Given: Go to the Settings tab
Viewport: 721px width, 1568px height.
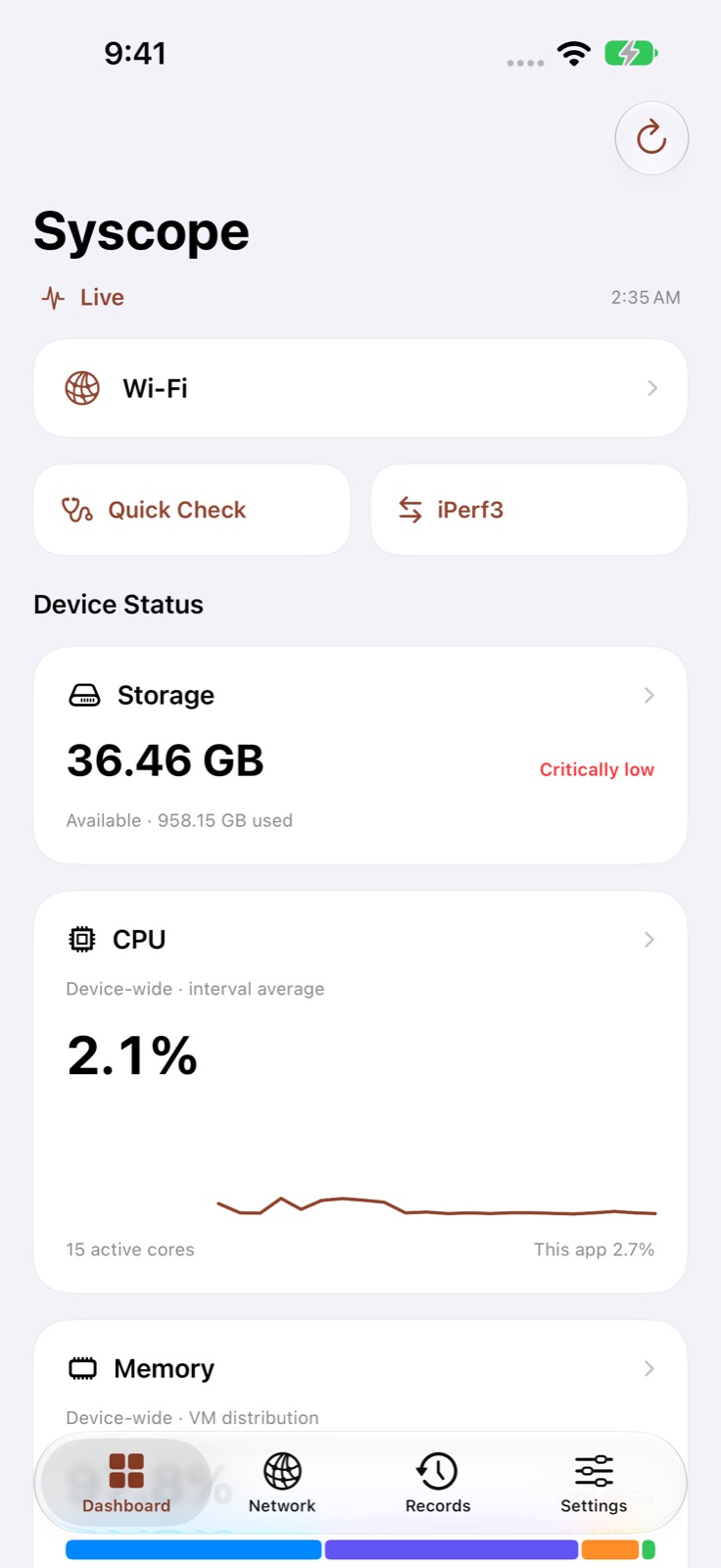Looking at the screenshot, I should coord(594,1484).
